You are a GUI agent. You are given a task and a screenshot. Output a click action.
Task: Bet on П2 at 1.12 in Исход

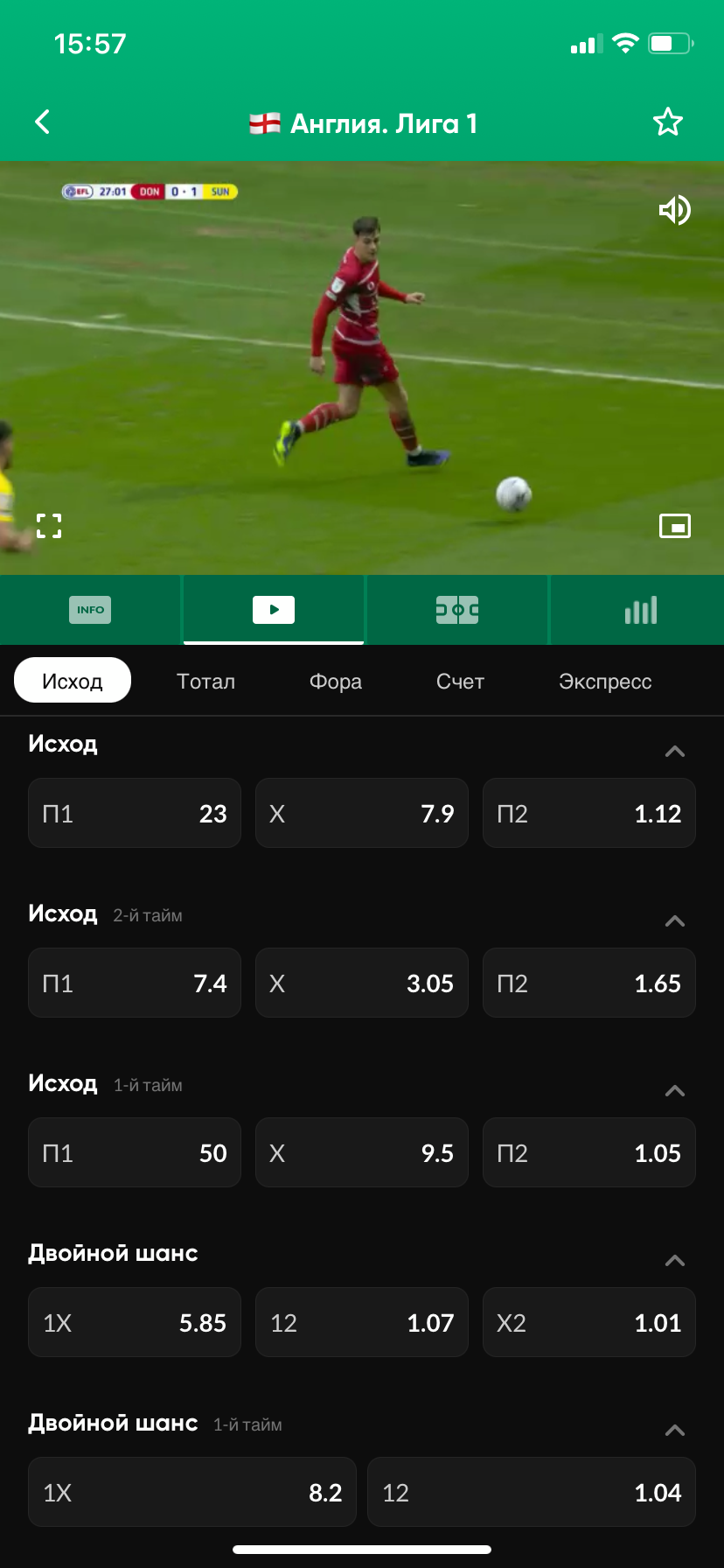pyautogui.click(x=588, y=814)
